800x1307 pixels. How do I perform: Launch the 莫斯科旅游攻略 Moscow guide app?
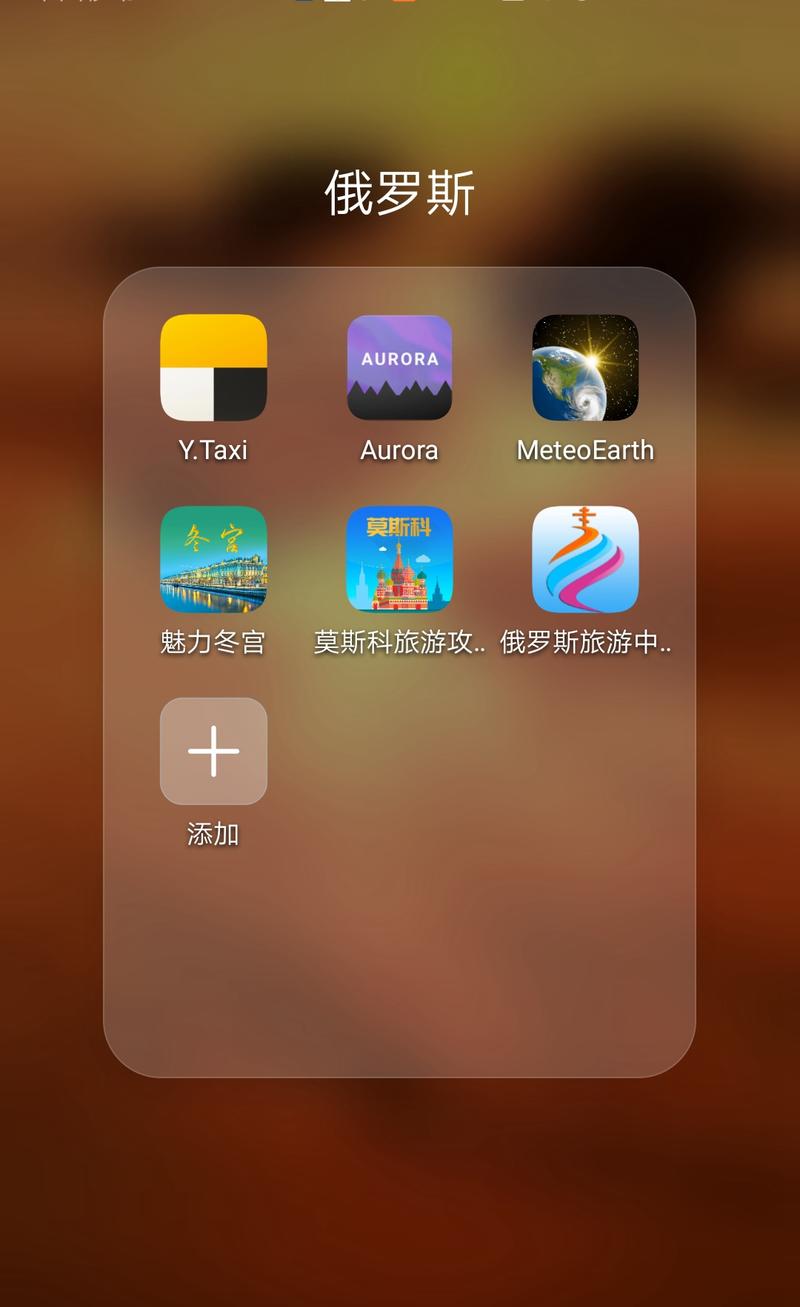398,560
